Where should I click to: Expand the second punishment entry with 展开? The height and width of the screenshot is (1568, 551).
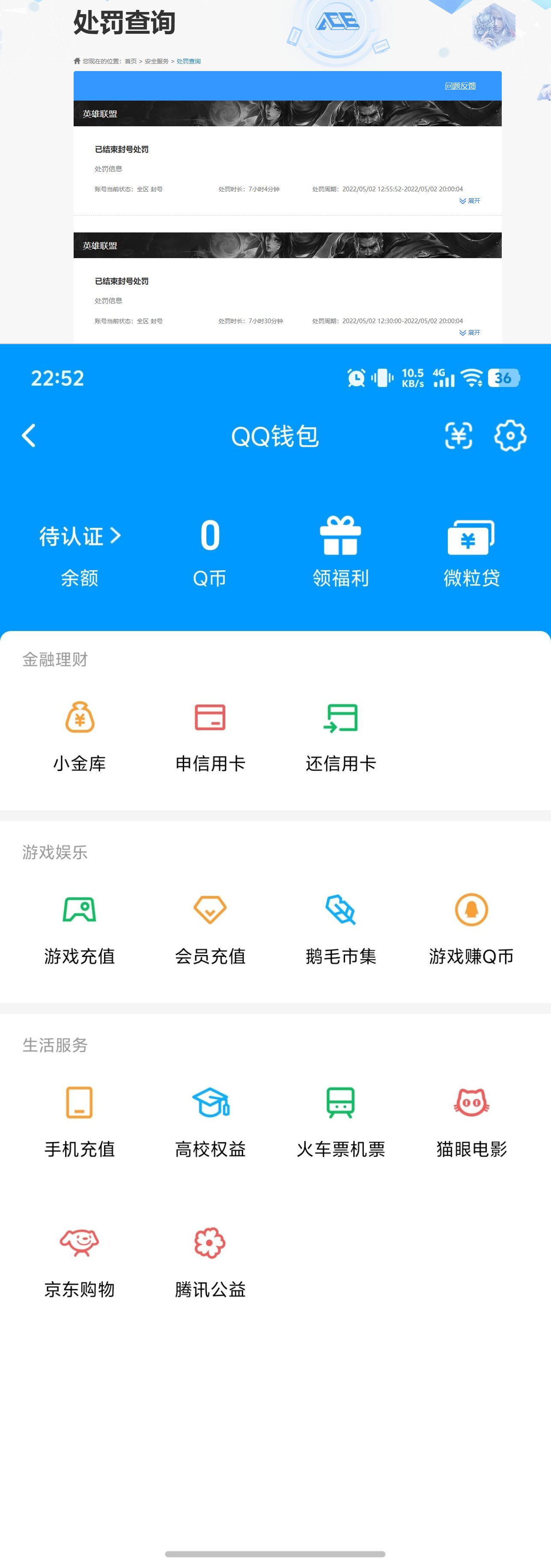[469, 332]
